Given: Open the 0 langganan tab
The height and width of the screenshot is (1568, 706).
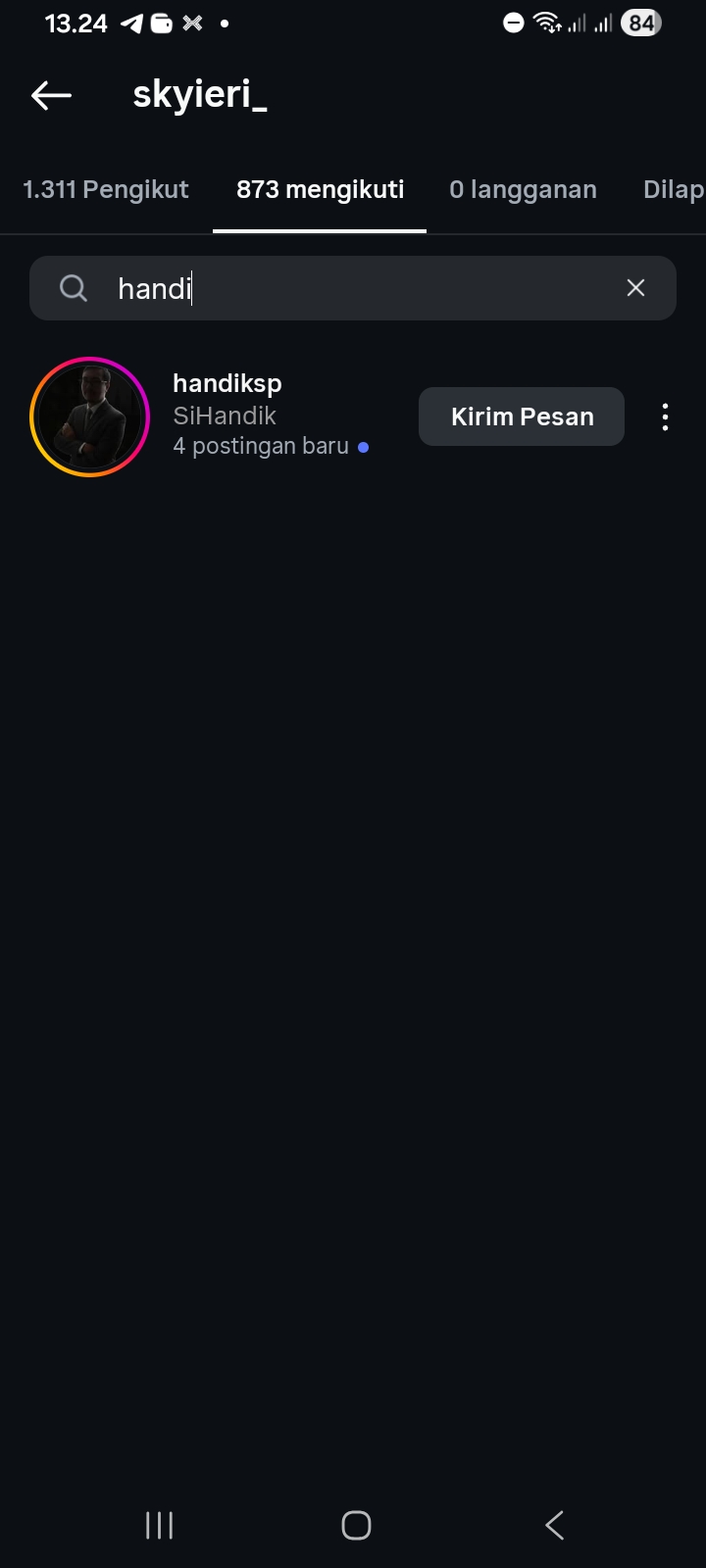Looking at the screenshot, I should click(523, 189).
